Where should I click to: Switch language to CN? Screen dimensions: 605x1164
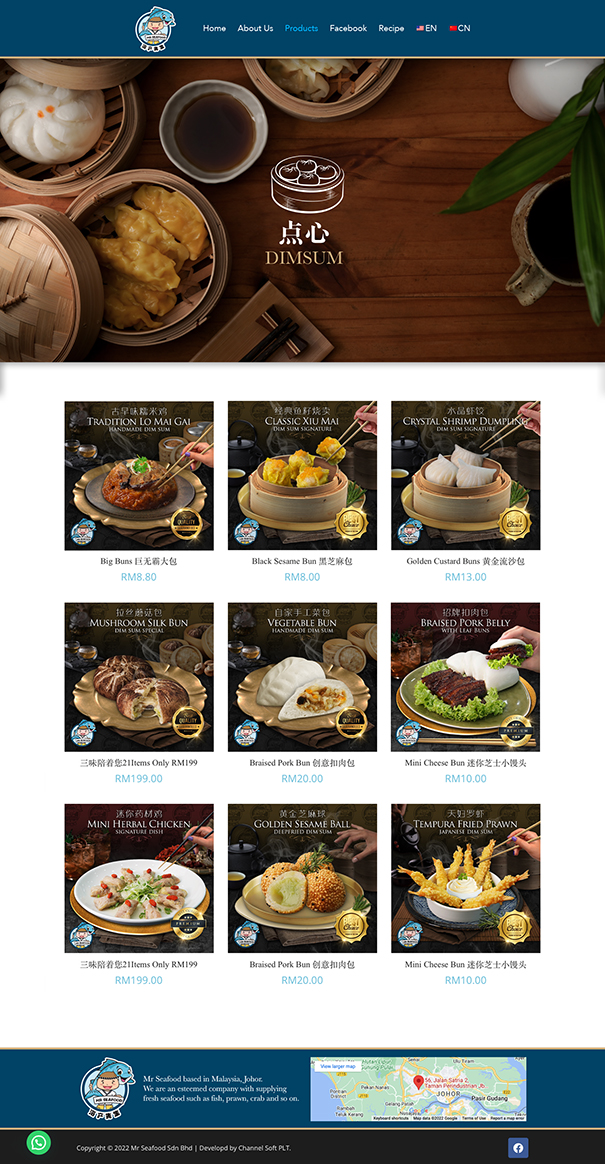click(x=460, y=28)
